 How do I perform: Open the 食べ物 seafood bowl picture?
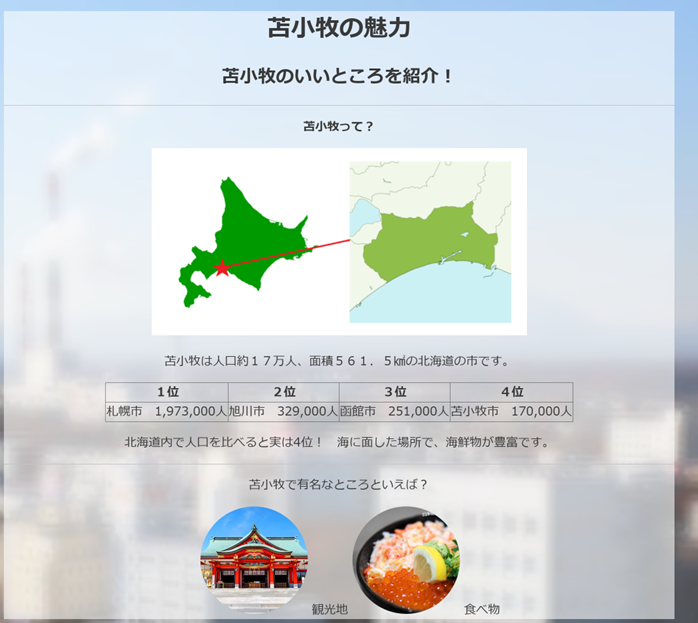pyautogui.click(x=407, y=560)
